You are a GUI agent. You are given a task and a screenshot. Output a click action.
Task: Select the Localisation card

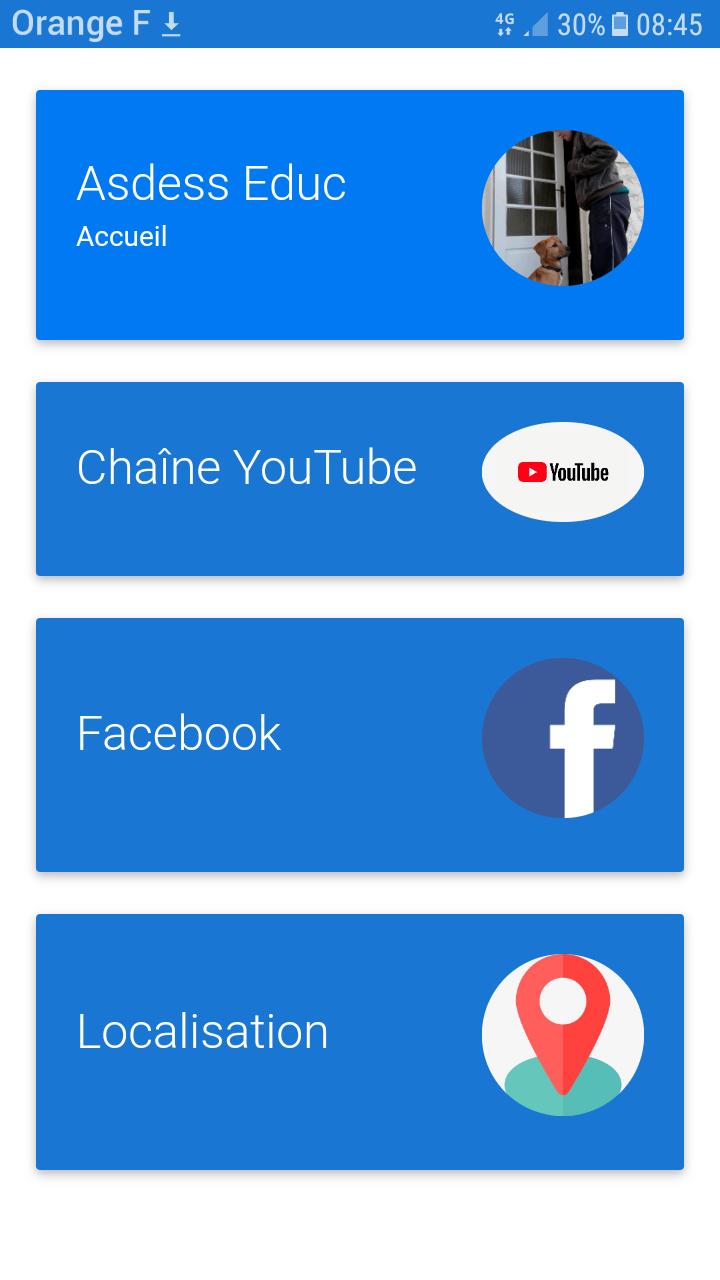tap(360, 1041)
